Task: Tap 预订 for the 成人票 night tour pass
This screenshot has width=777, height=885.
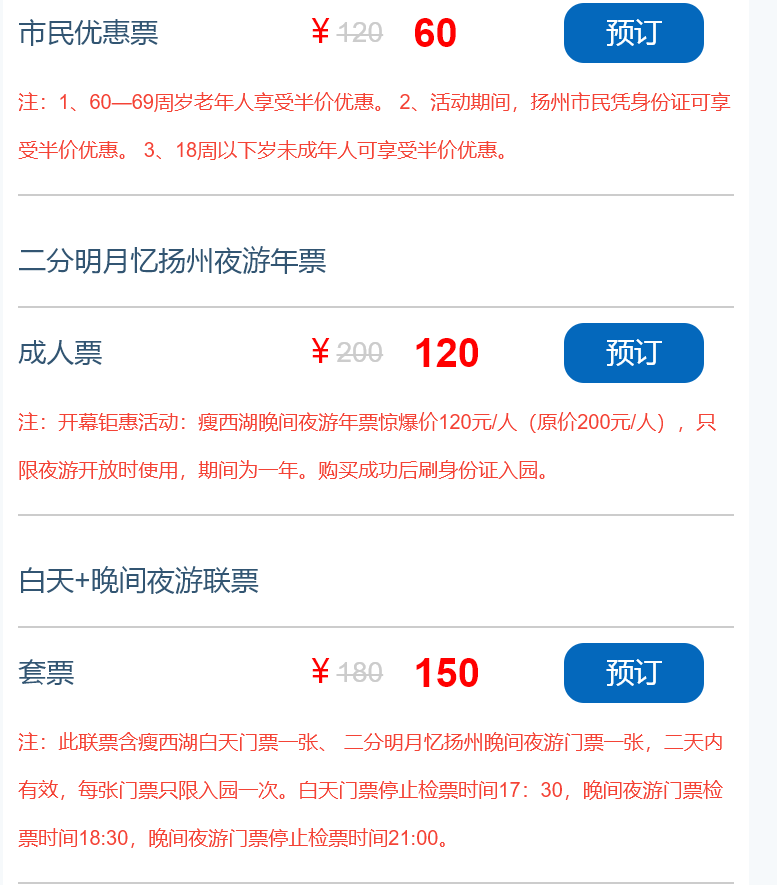Action: click(x=633, y=353)
